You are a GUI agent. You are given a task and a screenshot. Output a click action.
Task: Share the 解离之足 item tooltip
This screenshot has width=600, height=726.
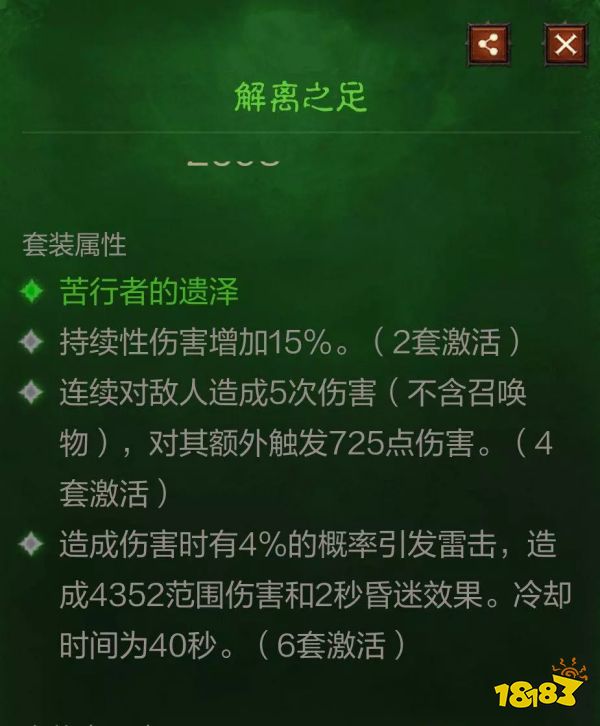point(489,44)
